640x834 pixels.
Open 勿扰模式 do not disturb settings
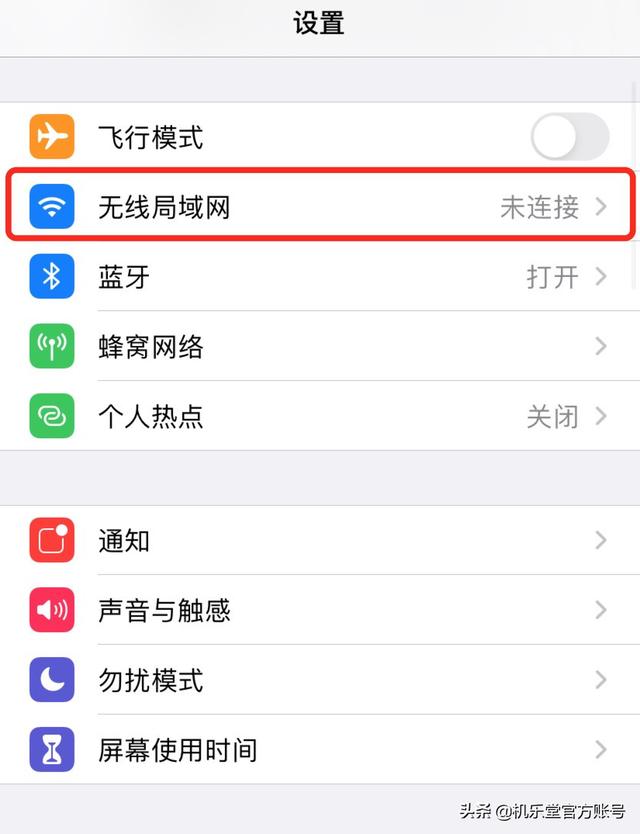point(320,680)
